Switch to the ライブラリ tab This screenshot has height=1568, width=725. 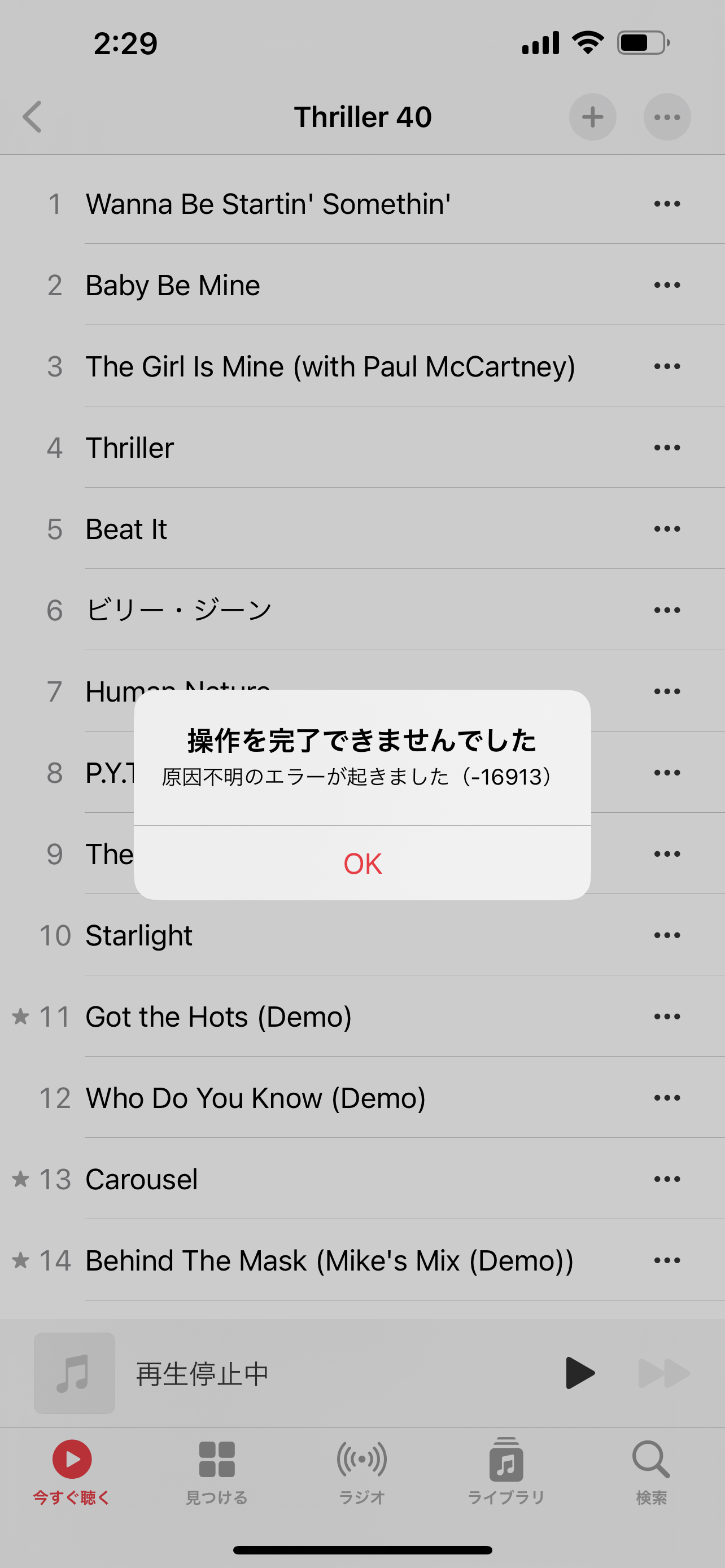[506, 1470]
